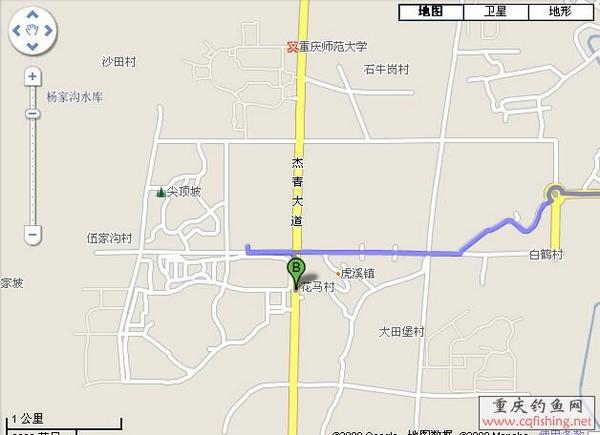Pan the map down with the arrow
The width and height of the screenshot is (600, 435).
(33, 47)
